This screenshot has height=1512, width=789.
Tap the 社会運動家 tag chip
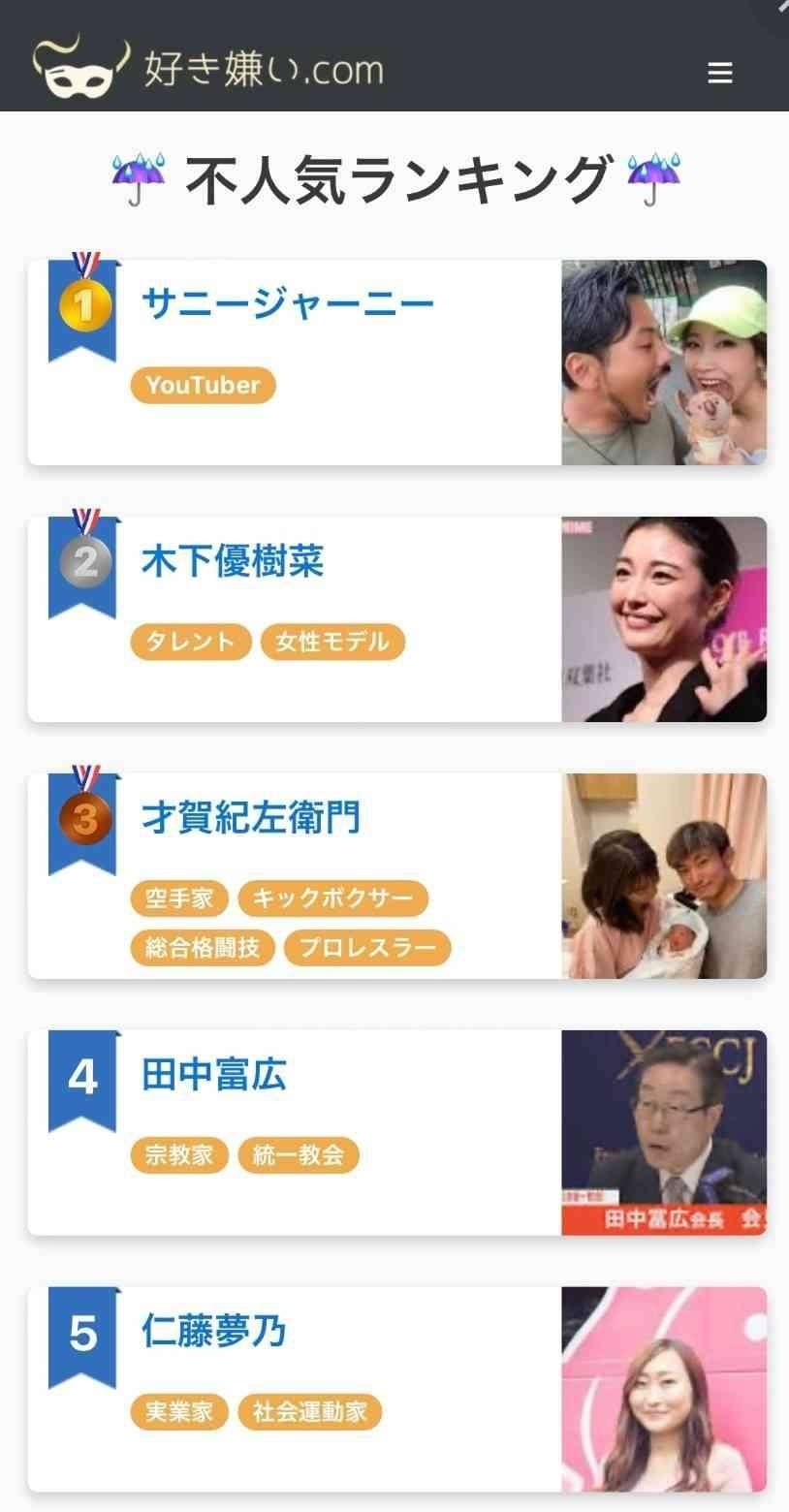pos(309,1412)
